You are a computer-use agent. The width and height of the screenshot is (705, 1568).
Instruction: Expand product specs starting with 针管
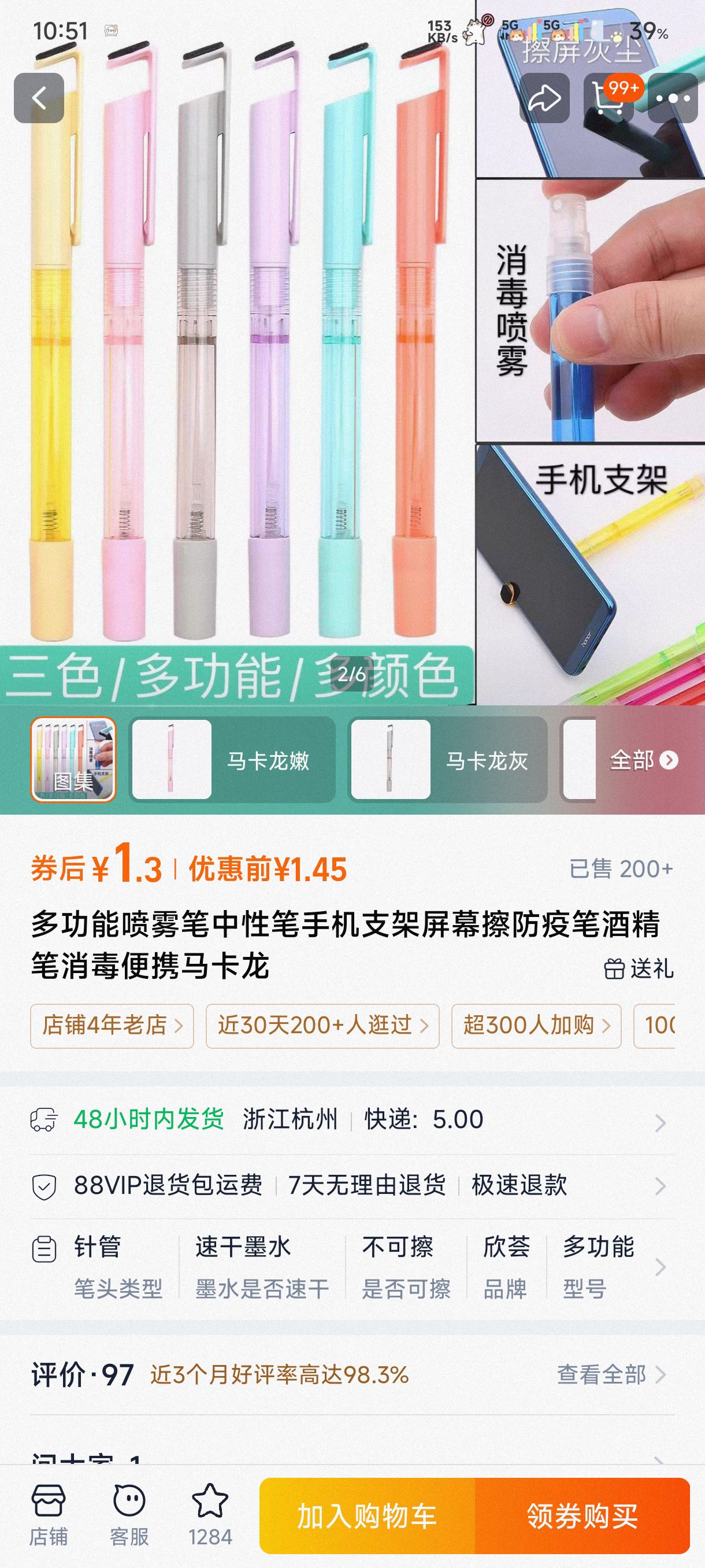tap(352, 1267)
